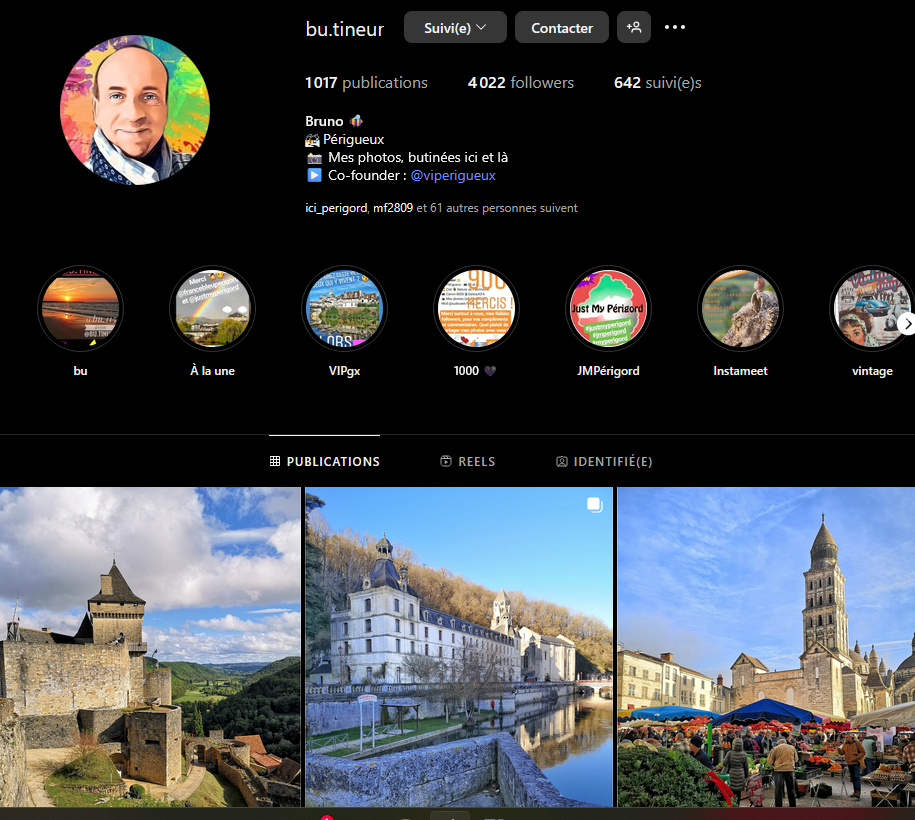Open the 'À la une' story highlight
The width and height of the screenshot is (915, 820).
212,308
